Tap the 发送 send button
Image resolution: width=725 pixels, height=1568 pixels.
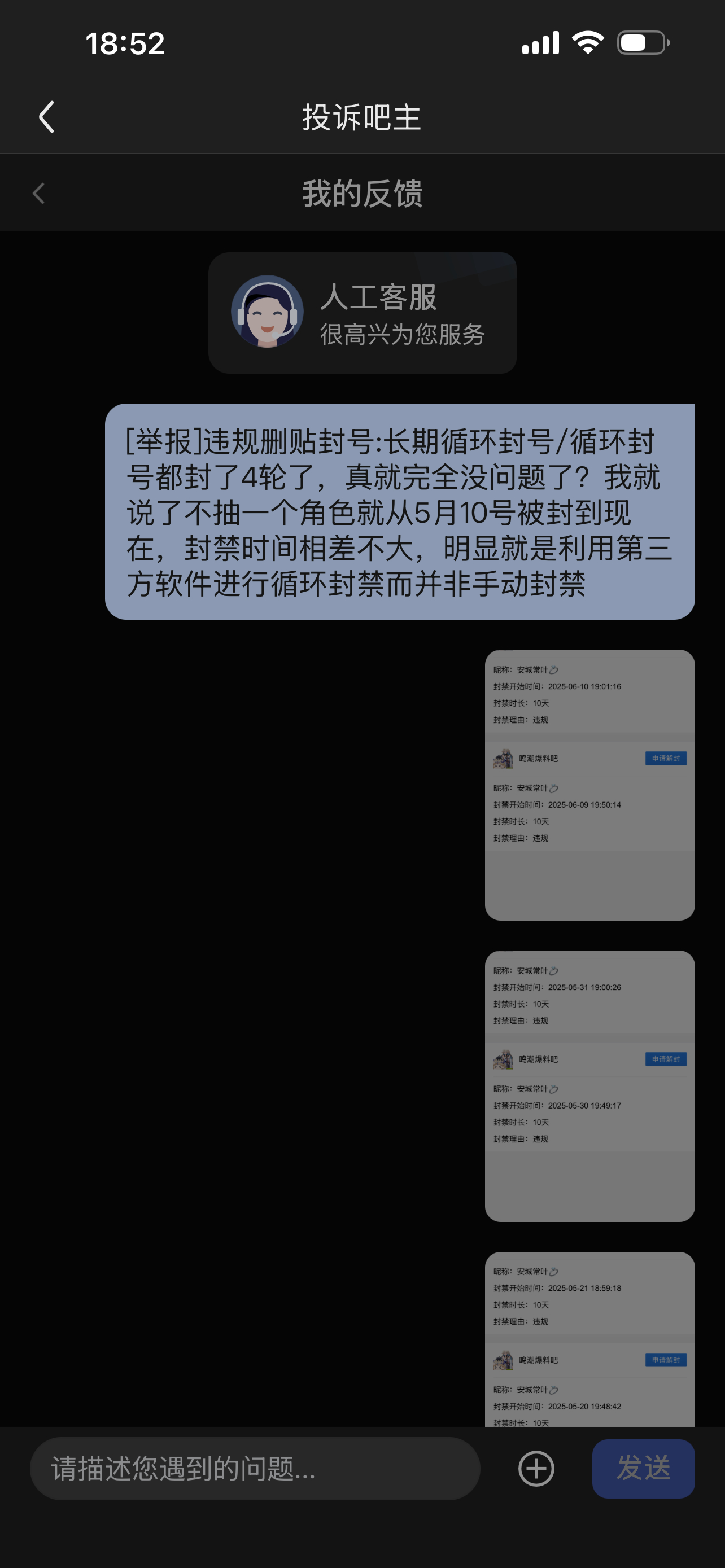(x=644, y=1468)
